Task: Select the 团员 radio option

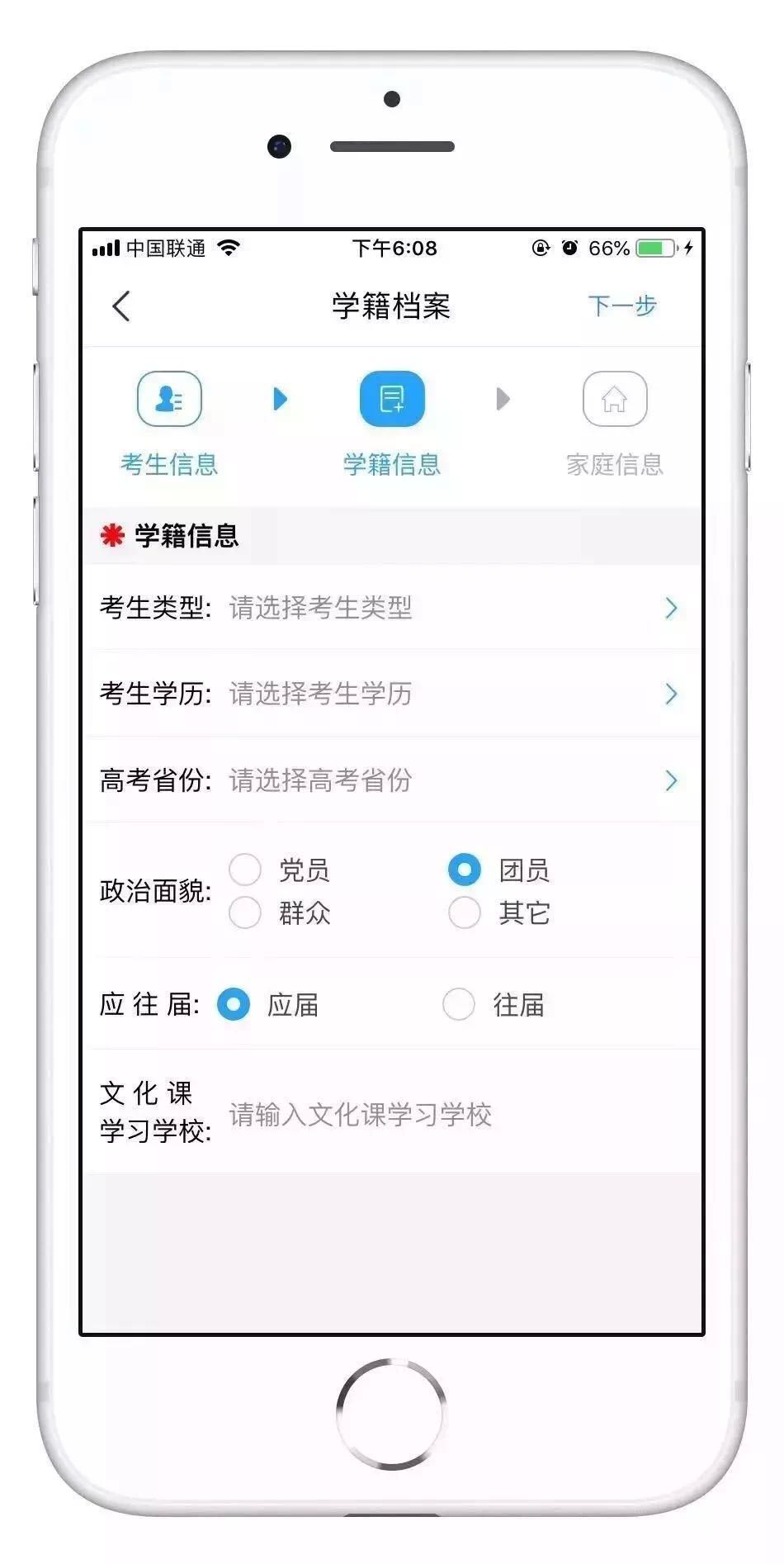Action: [x=465, y=870]
